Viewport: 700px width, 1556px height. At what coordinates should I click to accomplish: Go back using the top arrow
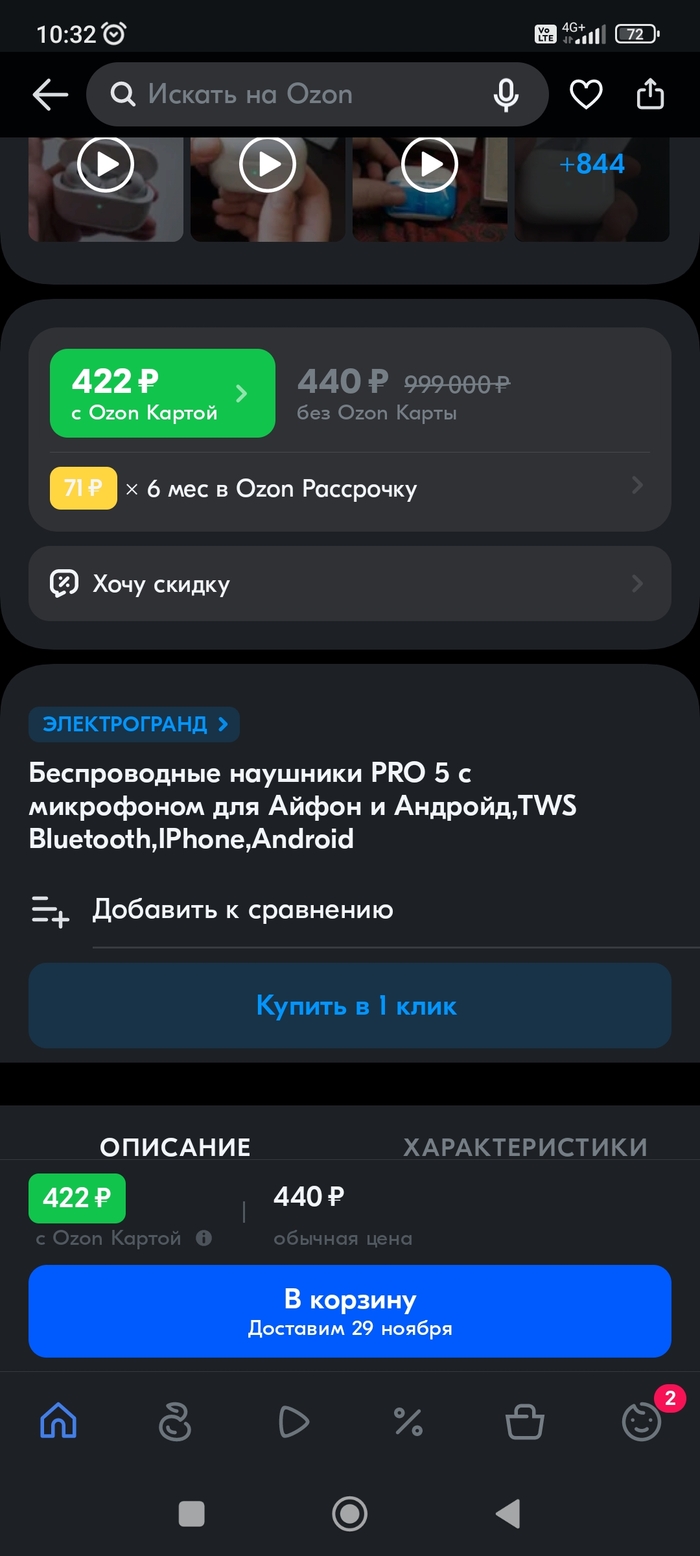pos(50,95)
